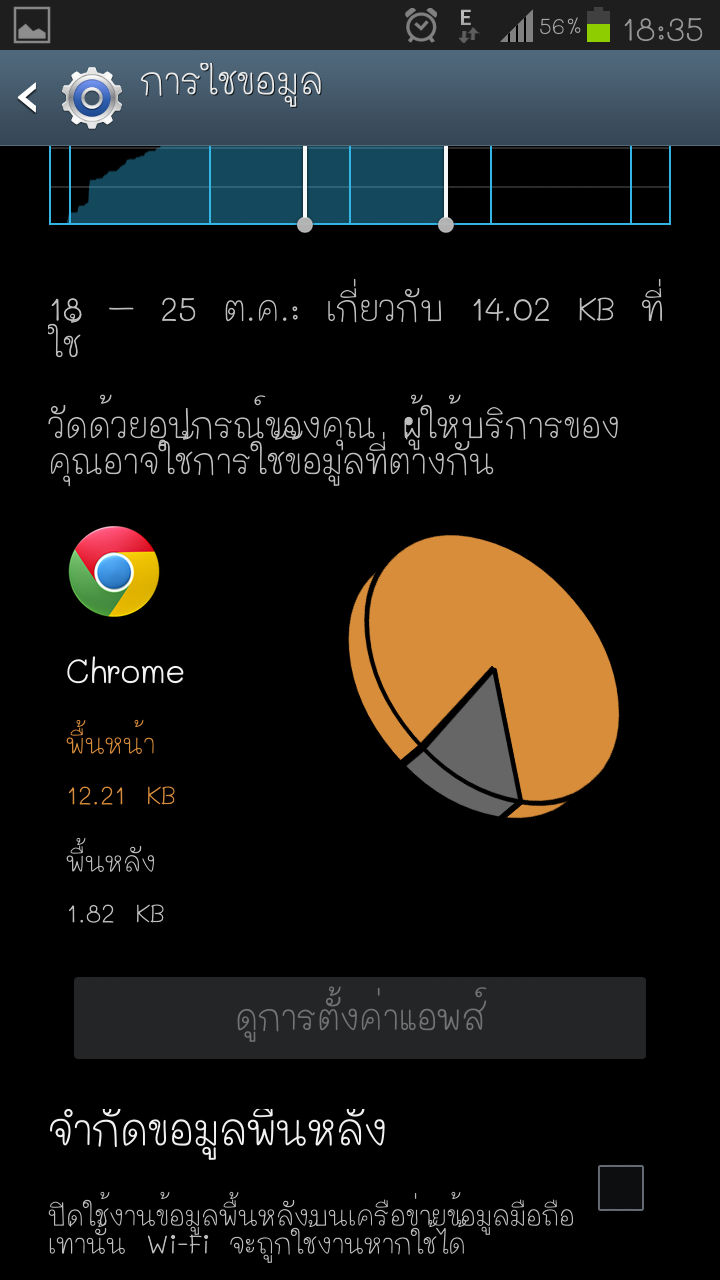Open the app settings button for Chrome
The width and height of the screenshot is (720, 1280).
tap(360, 1018)
